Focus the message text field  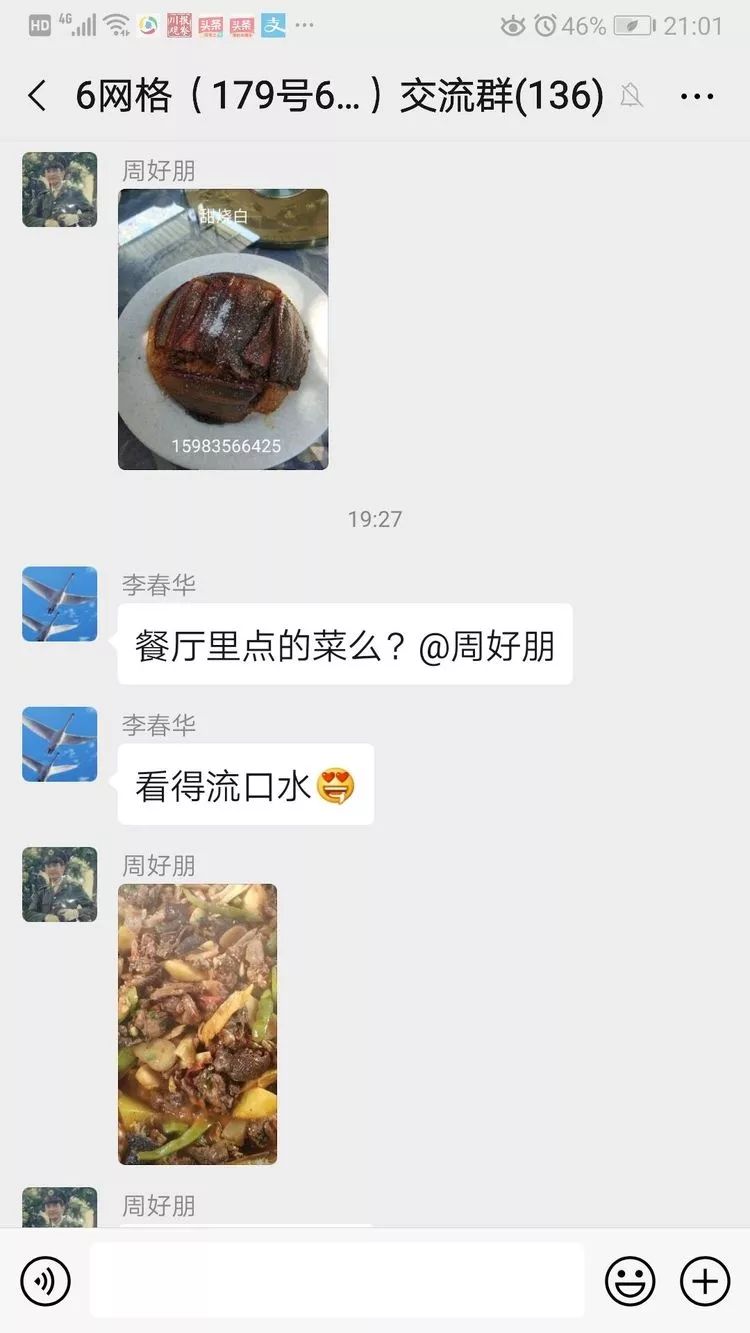pos(337,1281)
